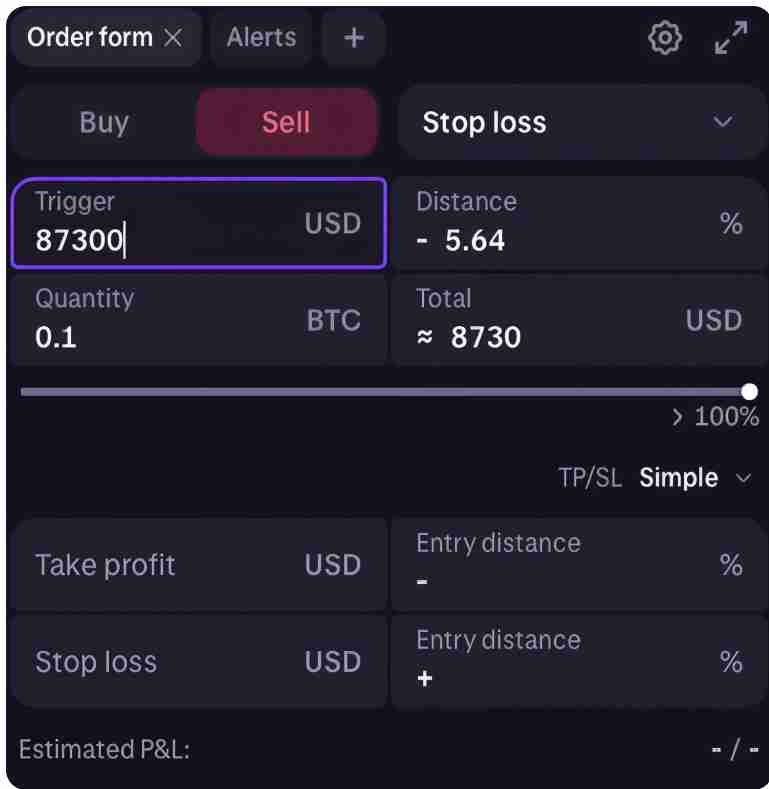This screenshot has width=769, height=789.
Task: Open the order form settings gear
Action: (x=664, y=39)
